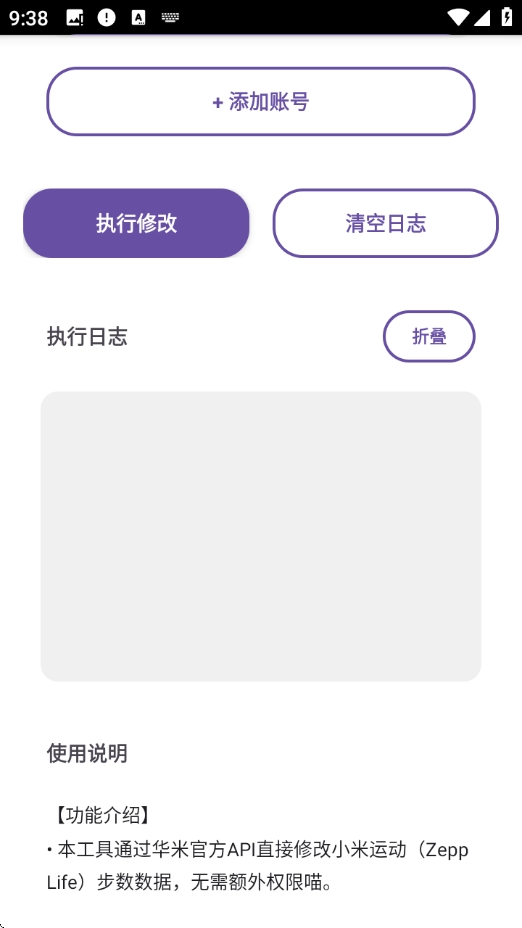This screenshot has width=522, height=928.
Task: Run 执行修改 to apply step changes
Action: point(136,223)
